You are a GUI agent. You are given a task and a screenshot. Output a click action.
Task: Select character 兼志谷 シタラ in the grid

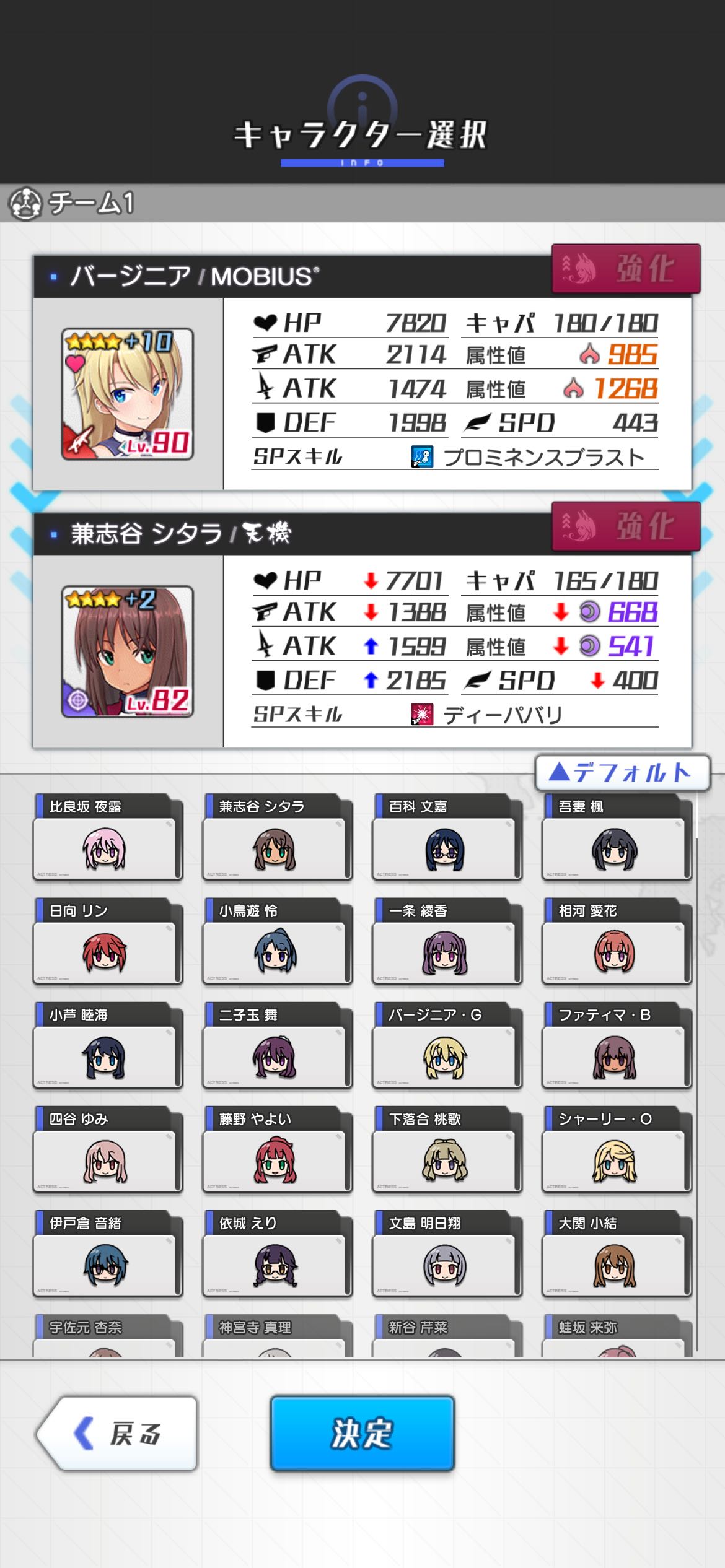click(278, 837)
